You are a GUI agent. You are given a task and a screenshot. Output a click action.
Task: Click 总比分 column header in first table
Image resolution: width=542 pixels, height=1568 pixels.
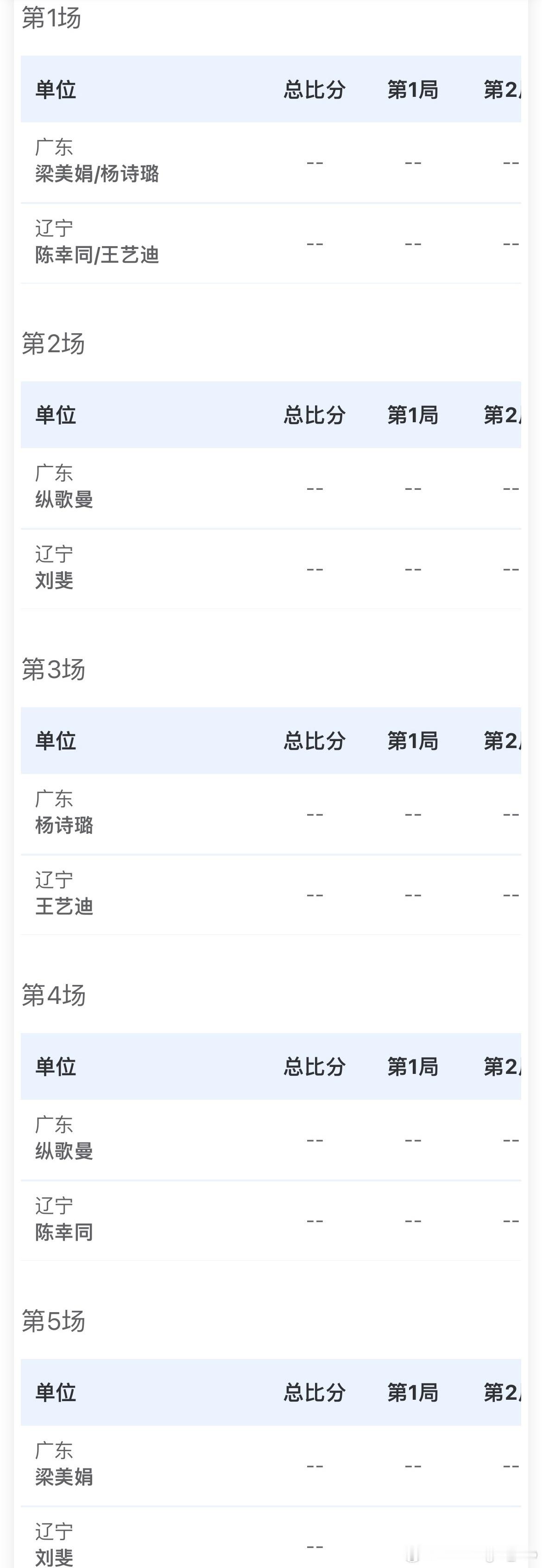tap(313, 90)
